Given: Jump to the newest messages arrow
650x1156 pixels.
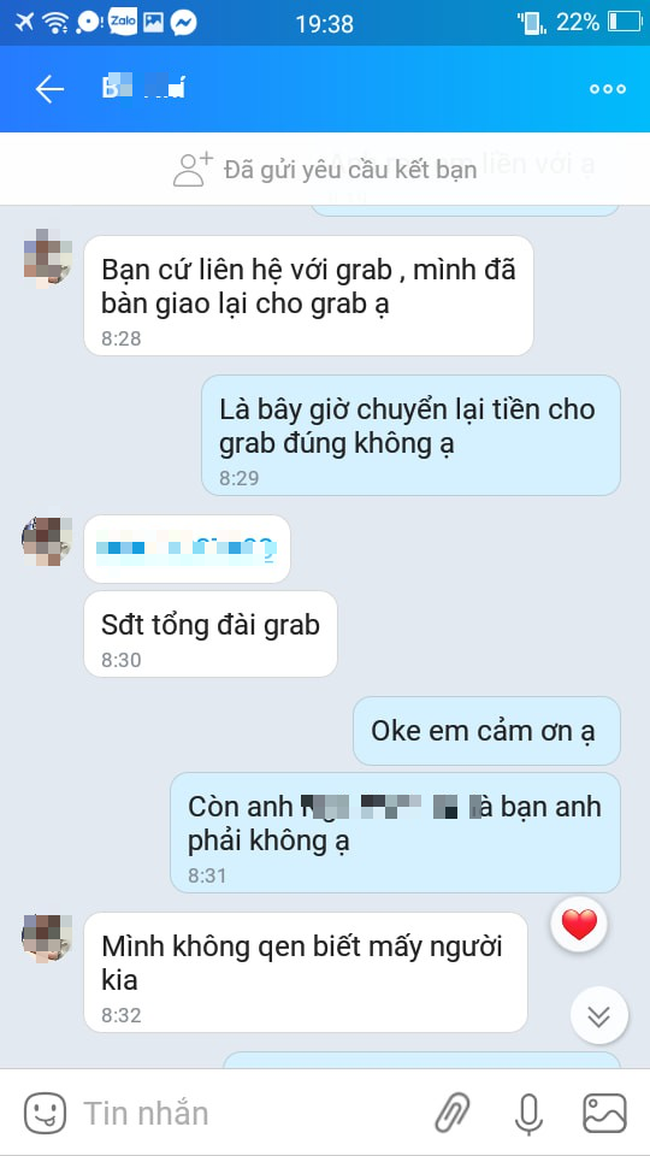Looking at the screenshot, I should pyautogui.click(x=598, y=1016).
